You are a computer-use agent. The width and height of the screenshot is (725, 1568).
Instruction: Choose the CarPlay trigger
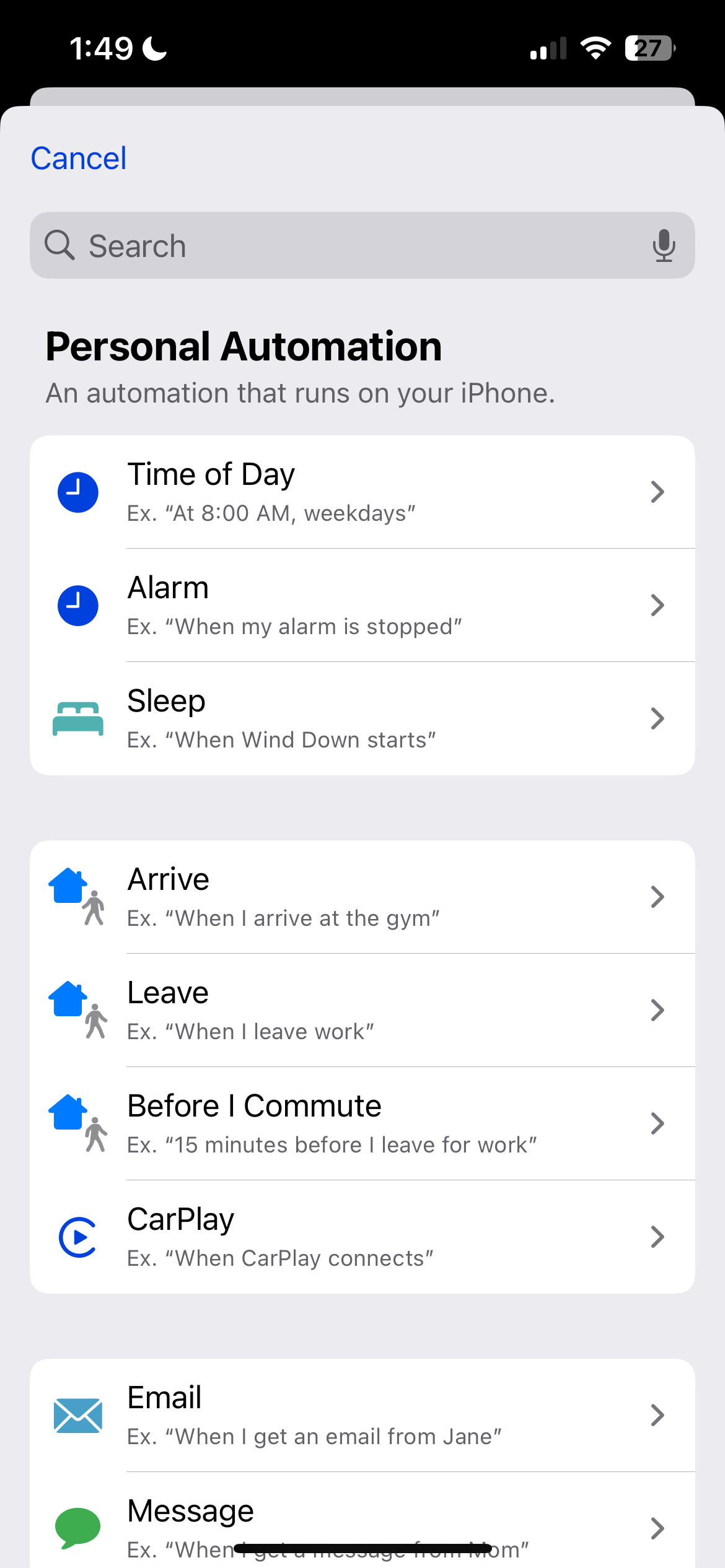coord(362,1237)
